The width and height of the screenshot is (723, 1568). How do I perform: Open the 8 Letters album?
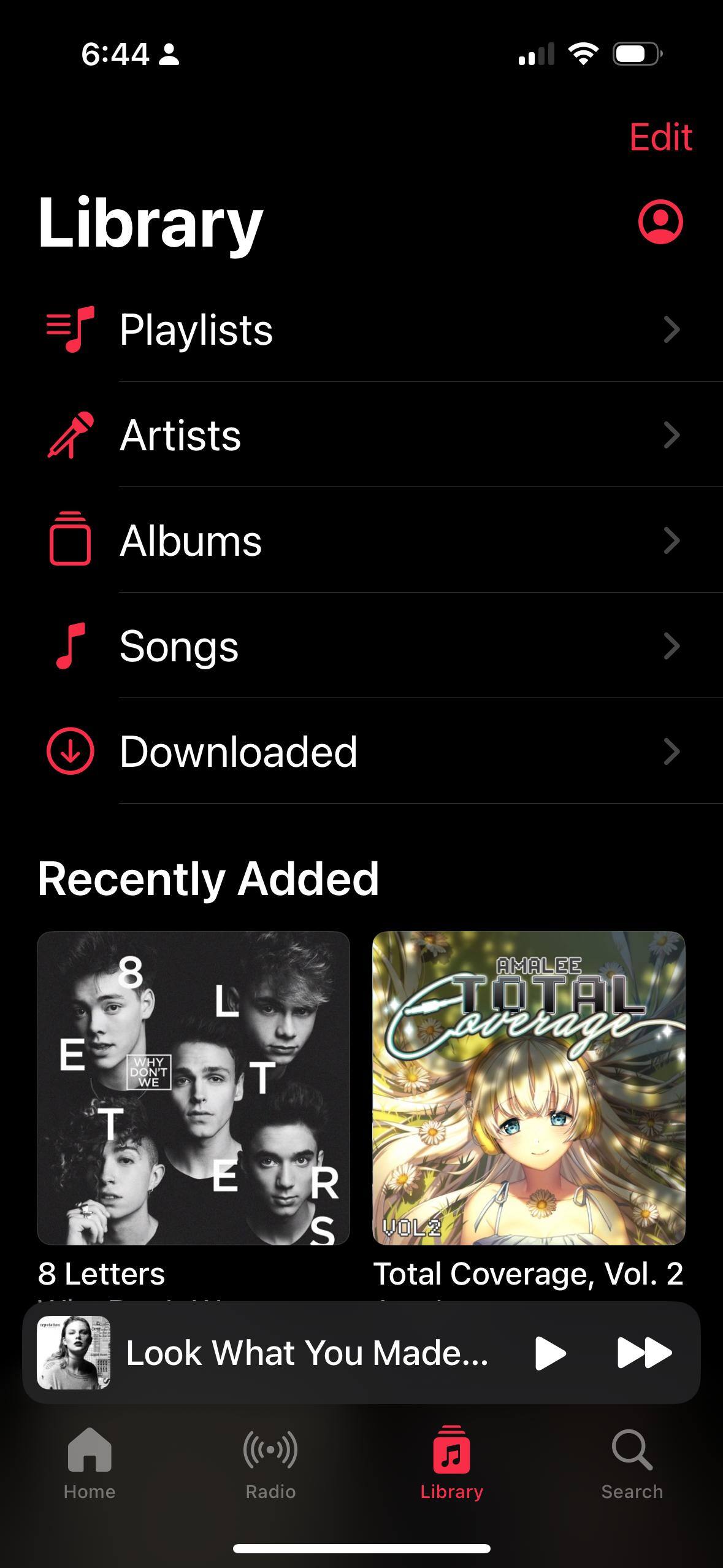(x=193, y=1088)
